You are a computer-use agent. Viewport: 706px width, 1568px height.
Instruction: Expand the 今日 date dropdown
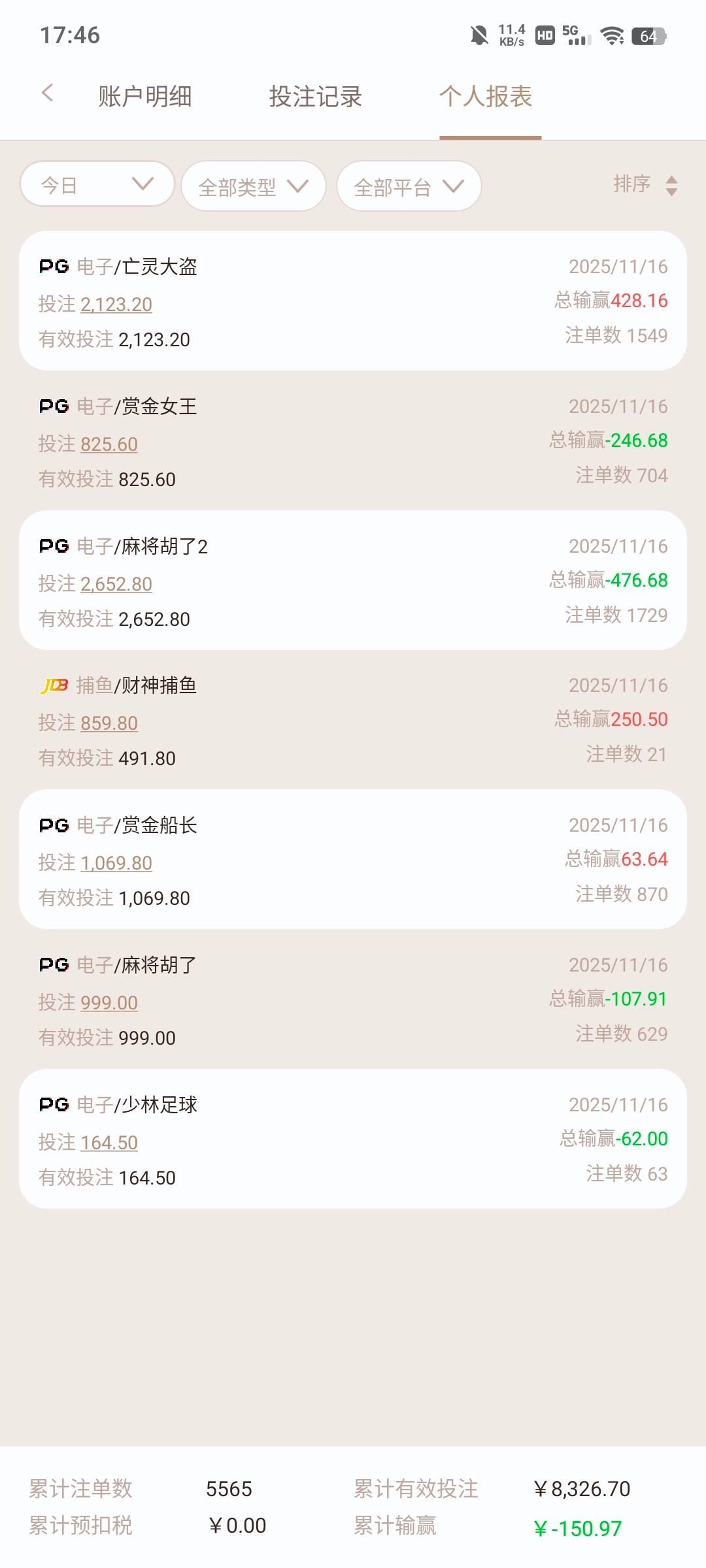[x=97, y=185]
